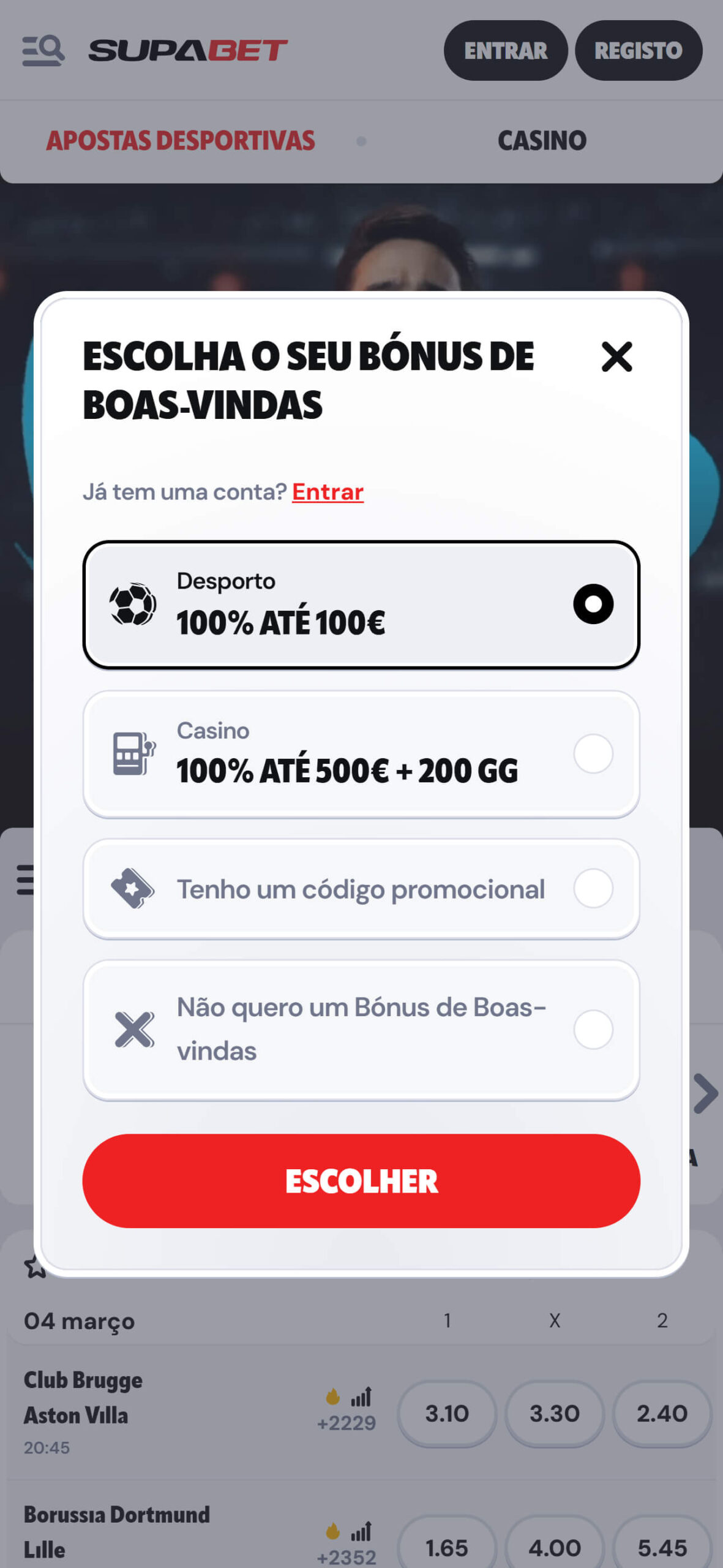723x1568 pixels.
Task: Choose the 1.65 odds for Borussia Dortmund
Action: pyautogui.click(x=447, y=1548)
